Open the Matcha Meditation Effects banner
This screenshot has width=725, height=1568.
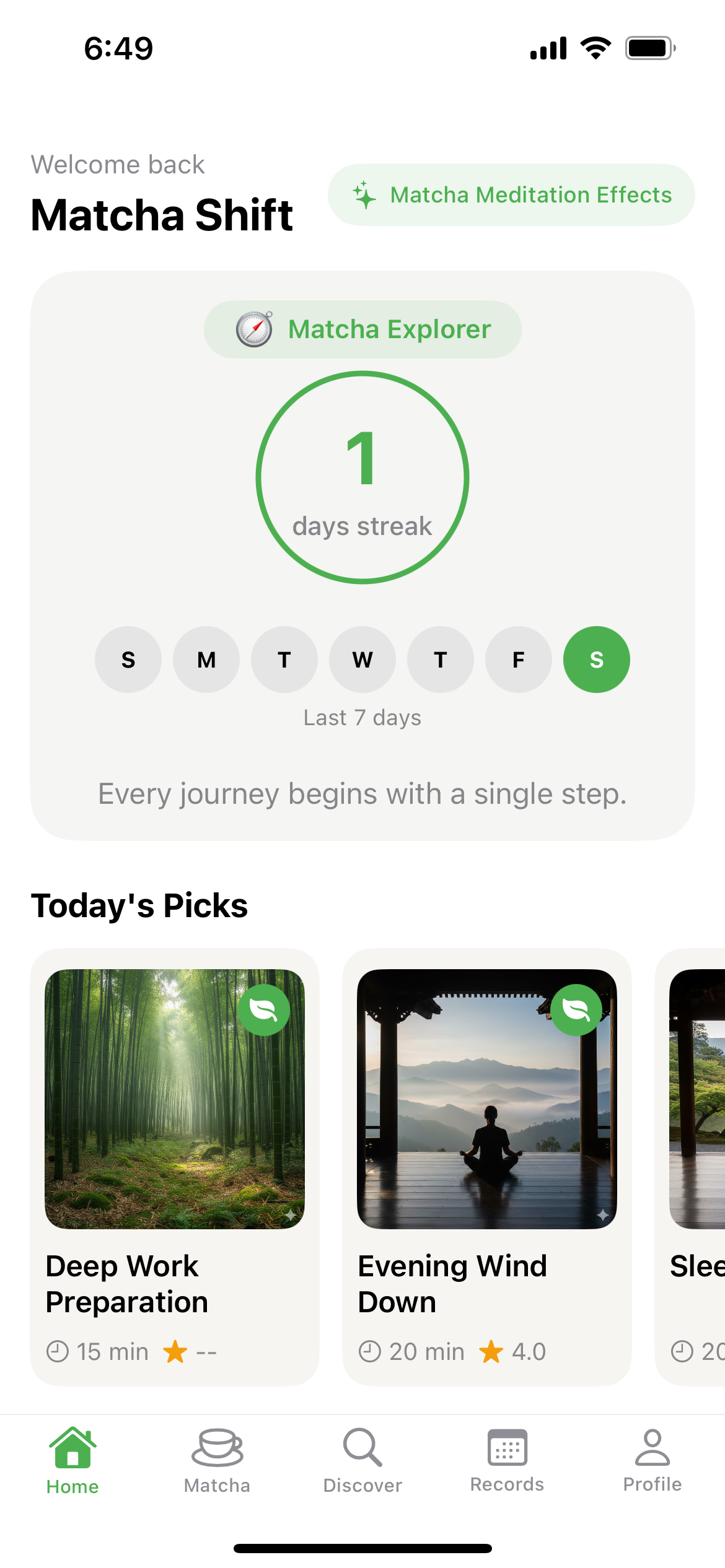(511, 195)
